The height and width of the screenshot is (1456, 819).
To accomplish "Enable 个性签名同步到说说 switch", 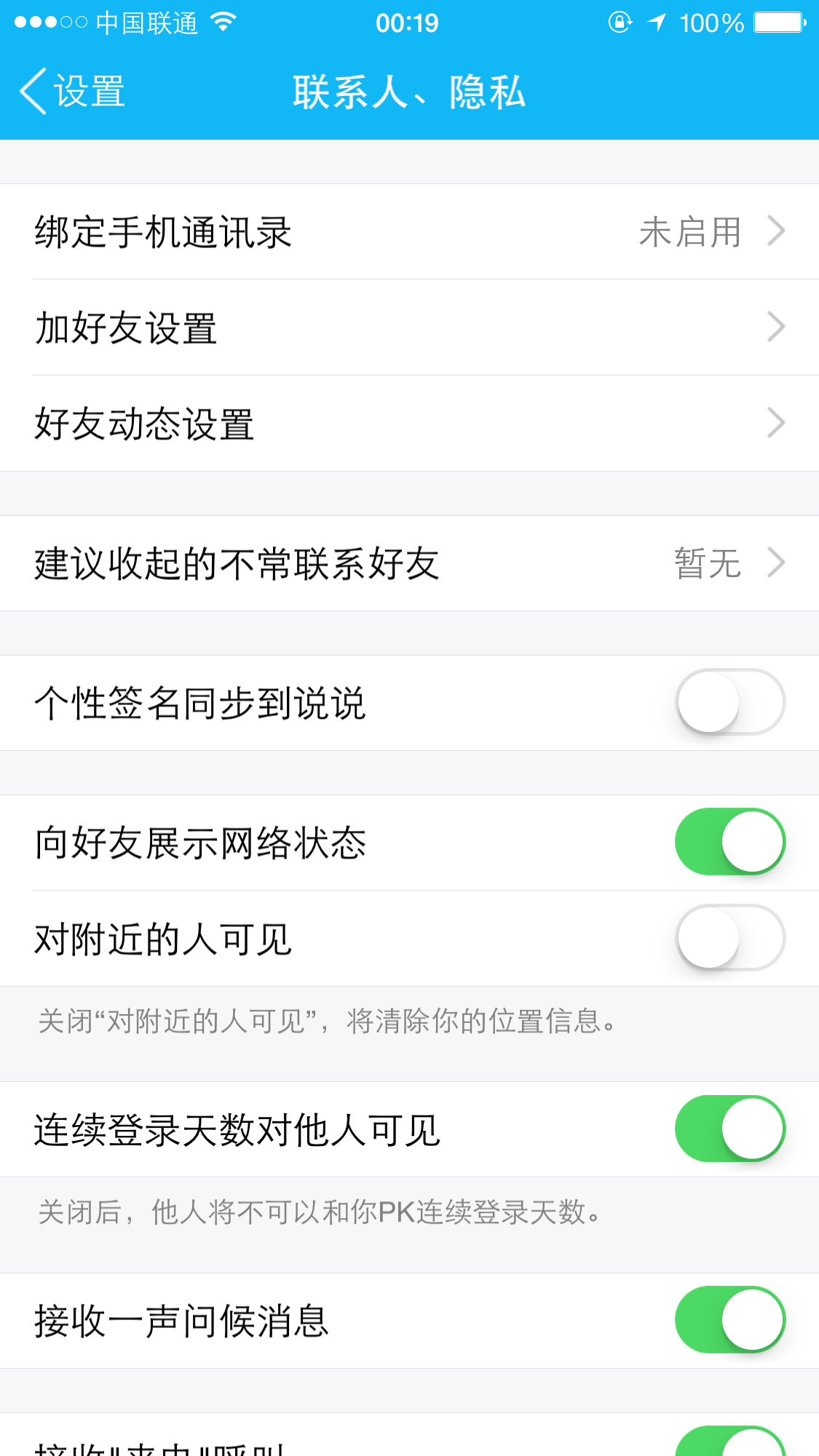I will [730, 702].
